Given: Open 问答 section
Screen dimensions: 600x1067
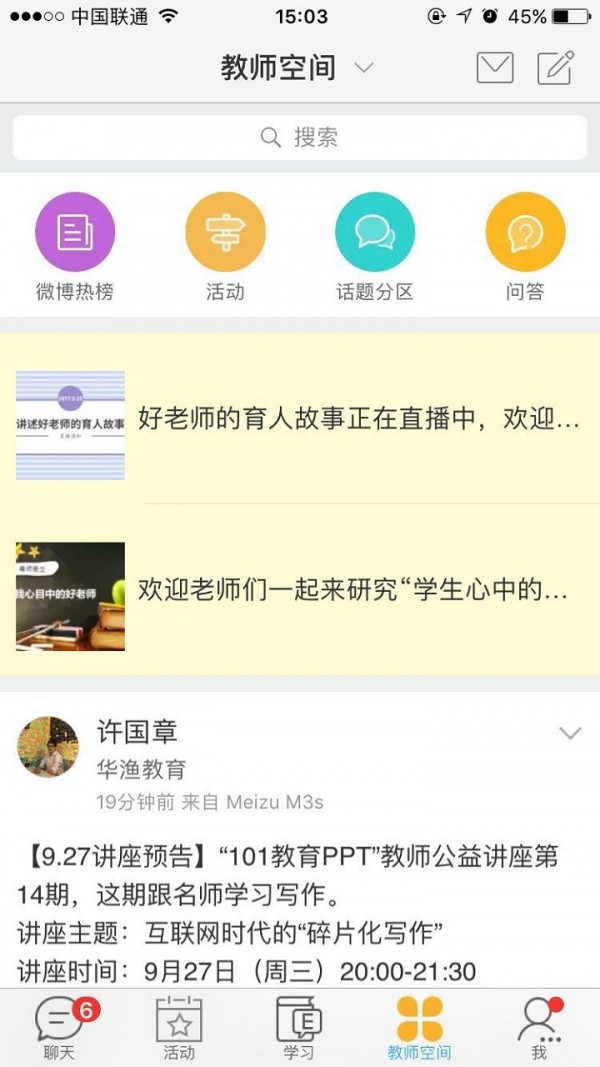Looking at the screenshot, I should 525,246.
